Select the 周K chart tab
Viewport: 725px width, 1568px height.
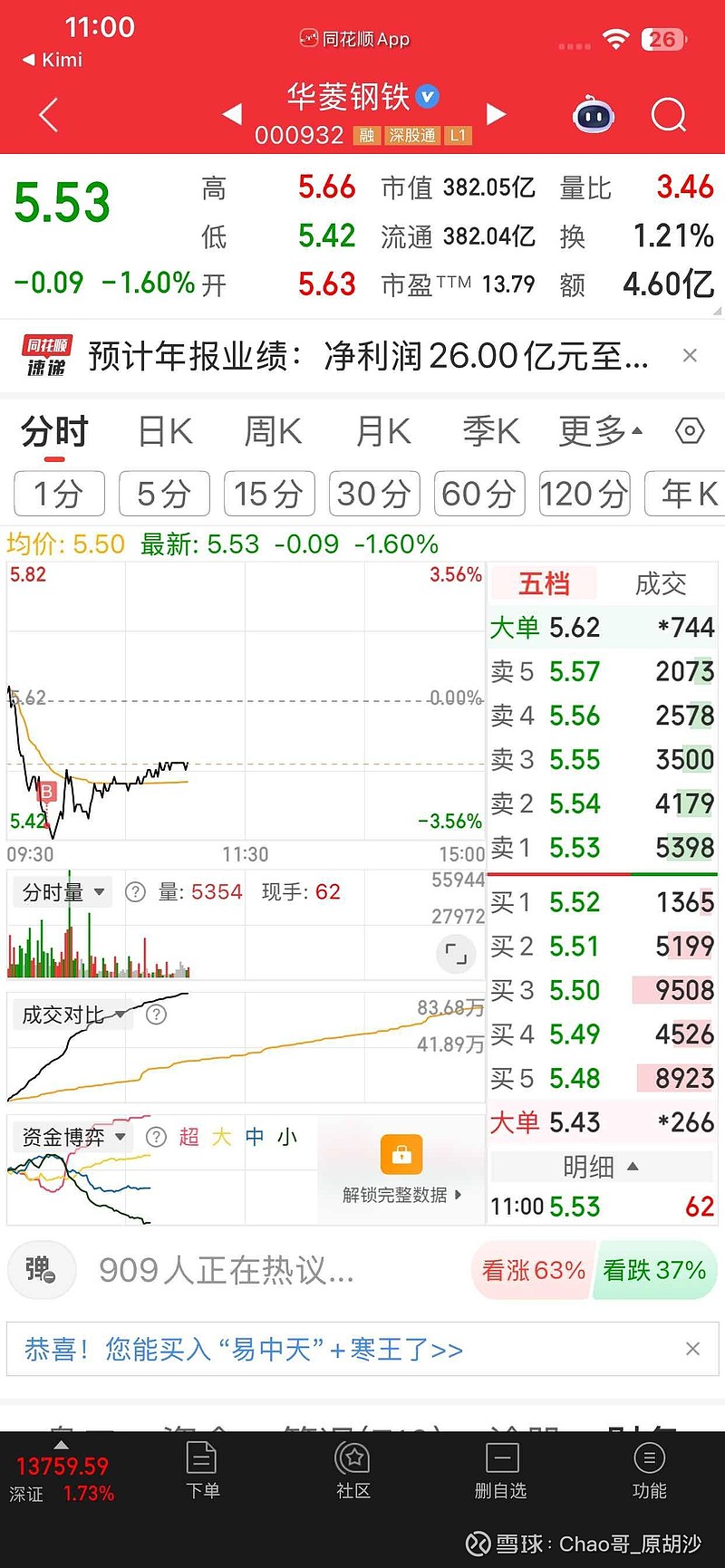click(273, 432)
